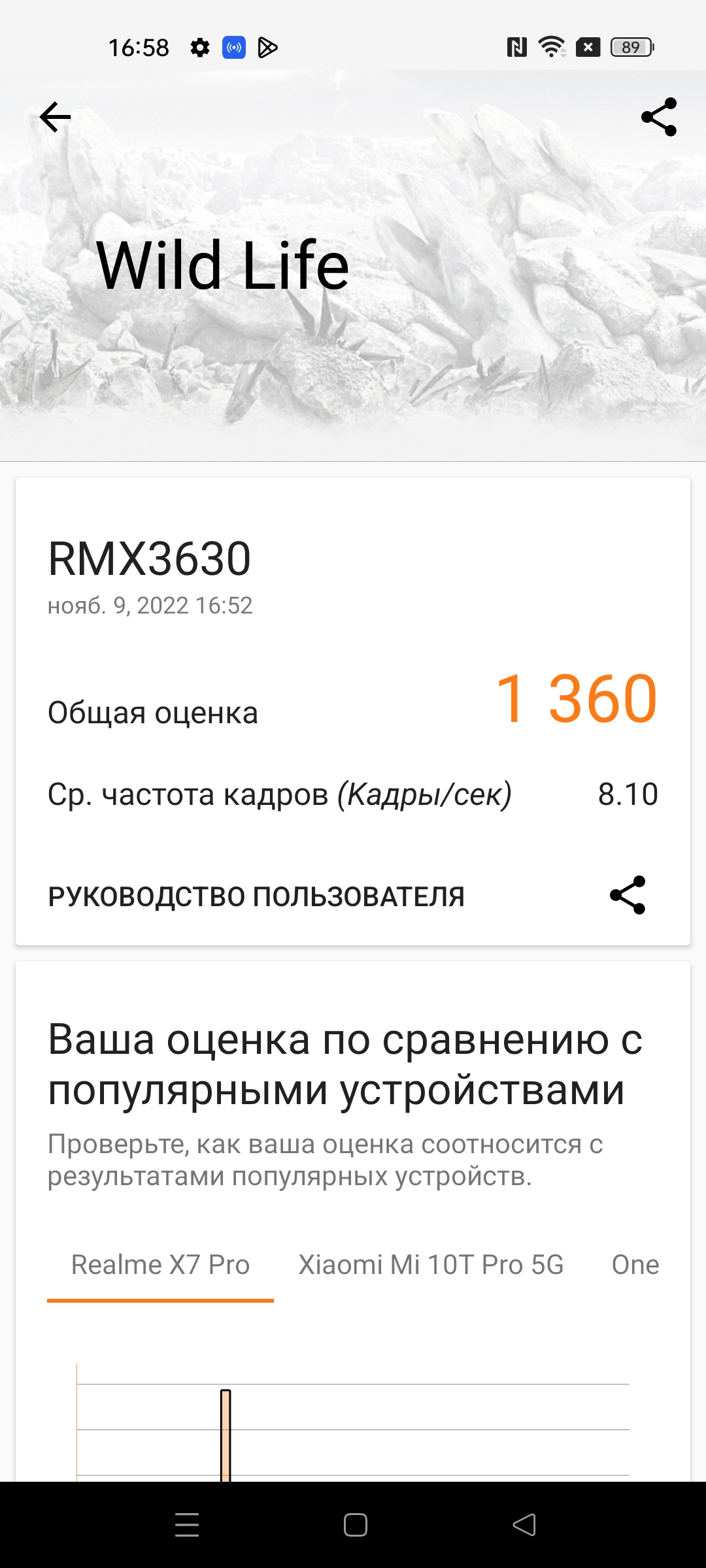Switch to the Xiaomi Mi 10T Pro 5G tab
Screen dimensions: 706x1568
pos(431,1265)
